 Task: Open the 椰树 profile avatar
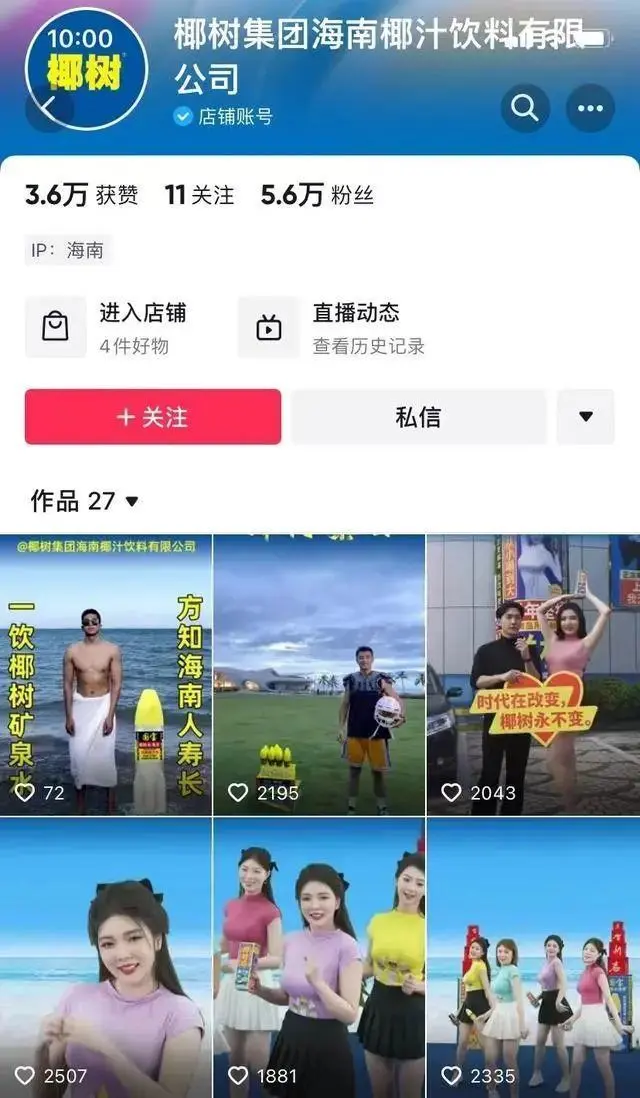[x=86, y=69]
